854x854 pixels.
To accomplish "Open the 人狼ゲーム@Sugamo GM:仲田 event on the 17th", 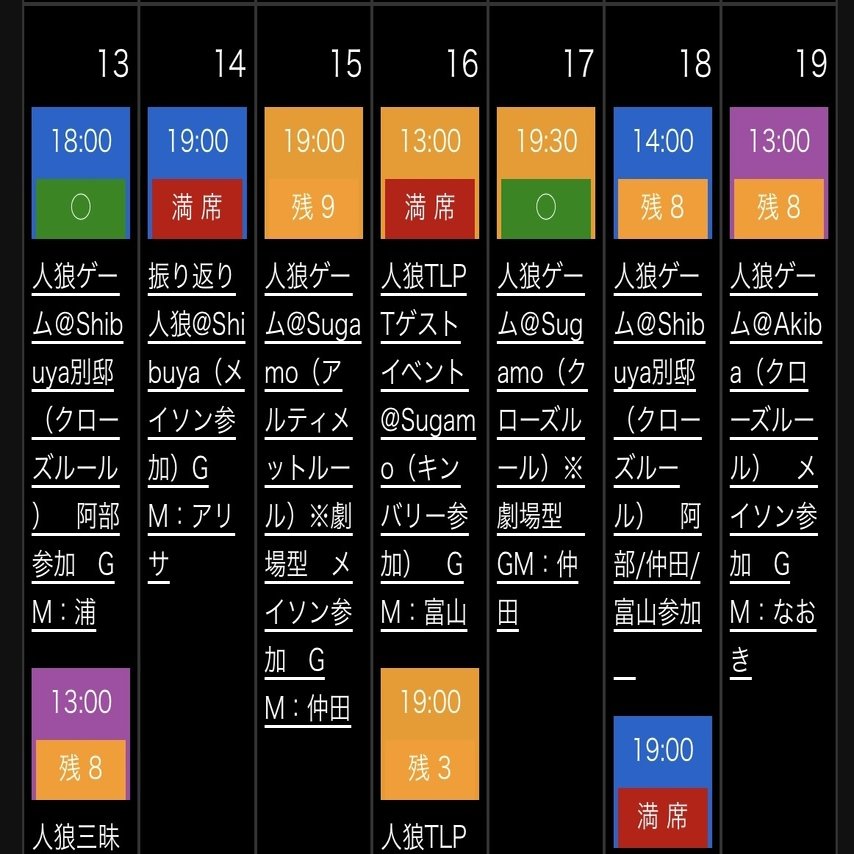I will click(543, 443).
